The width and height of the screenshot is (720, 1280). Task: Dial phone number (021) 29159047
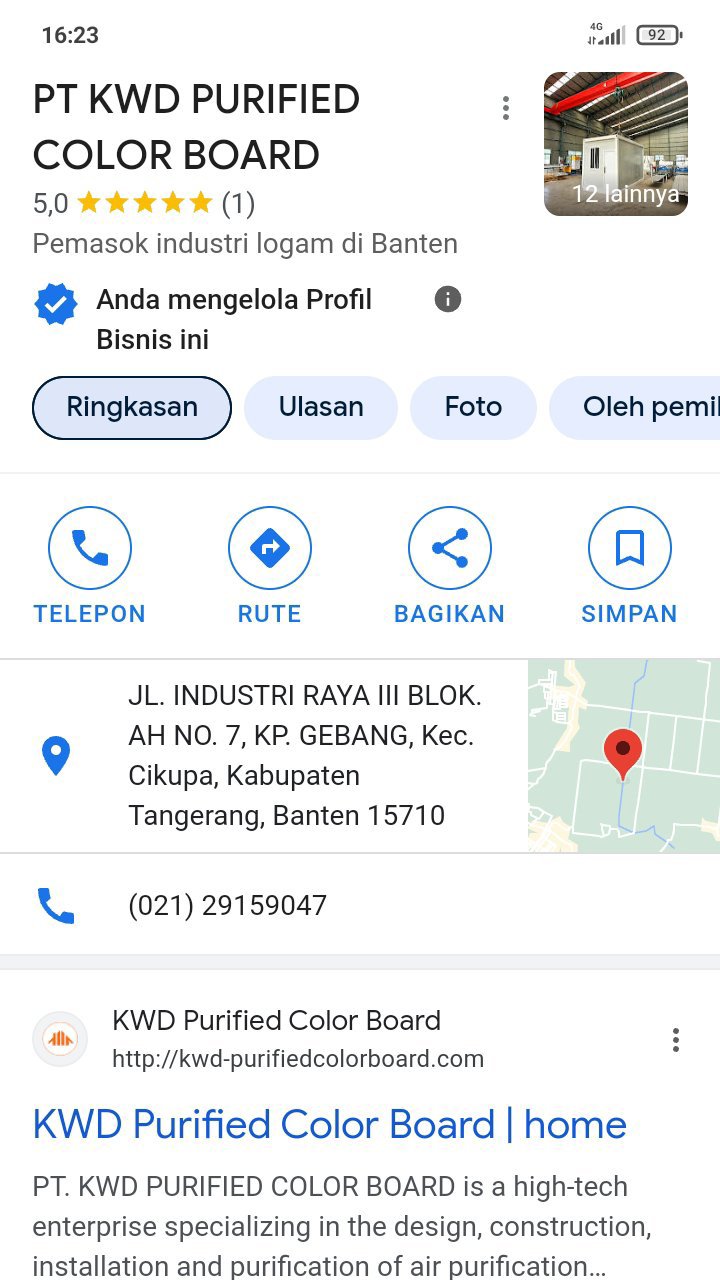[x=228, y=906]
